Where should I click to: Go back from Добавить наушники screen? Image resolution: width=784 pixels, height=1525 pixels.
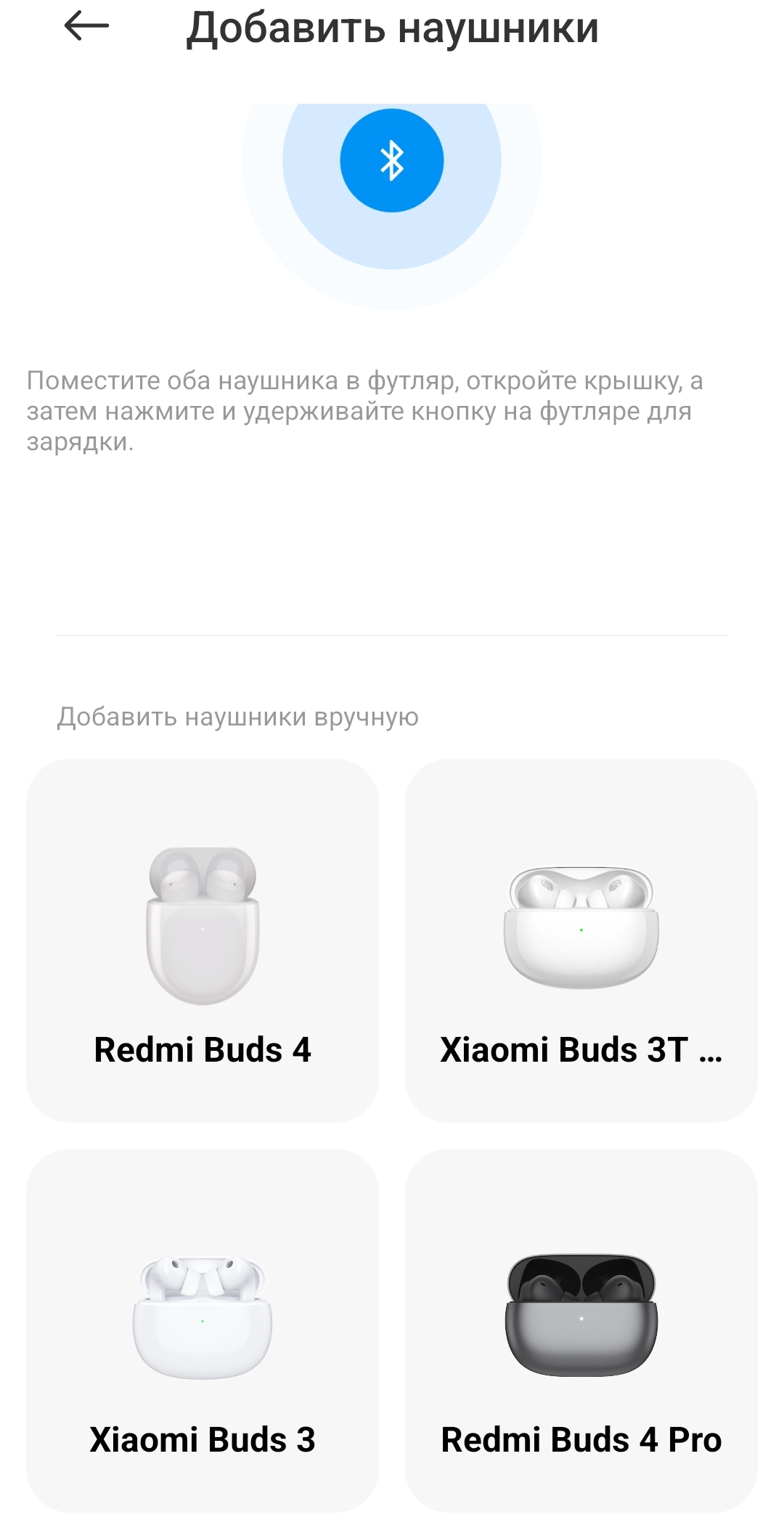86,27
